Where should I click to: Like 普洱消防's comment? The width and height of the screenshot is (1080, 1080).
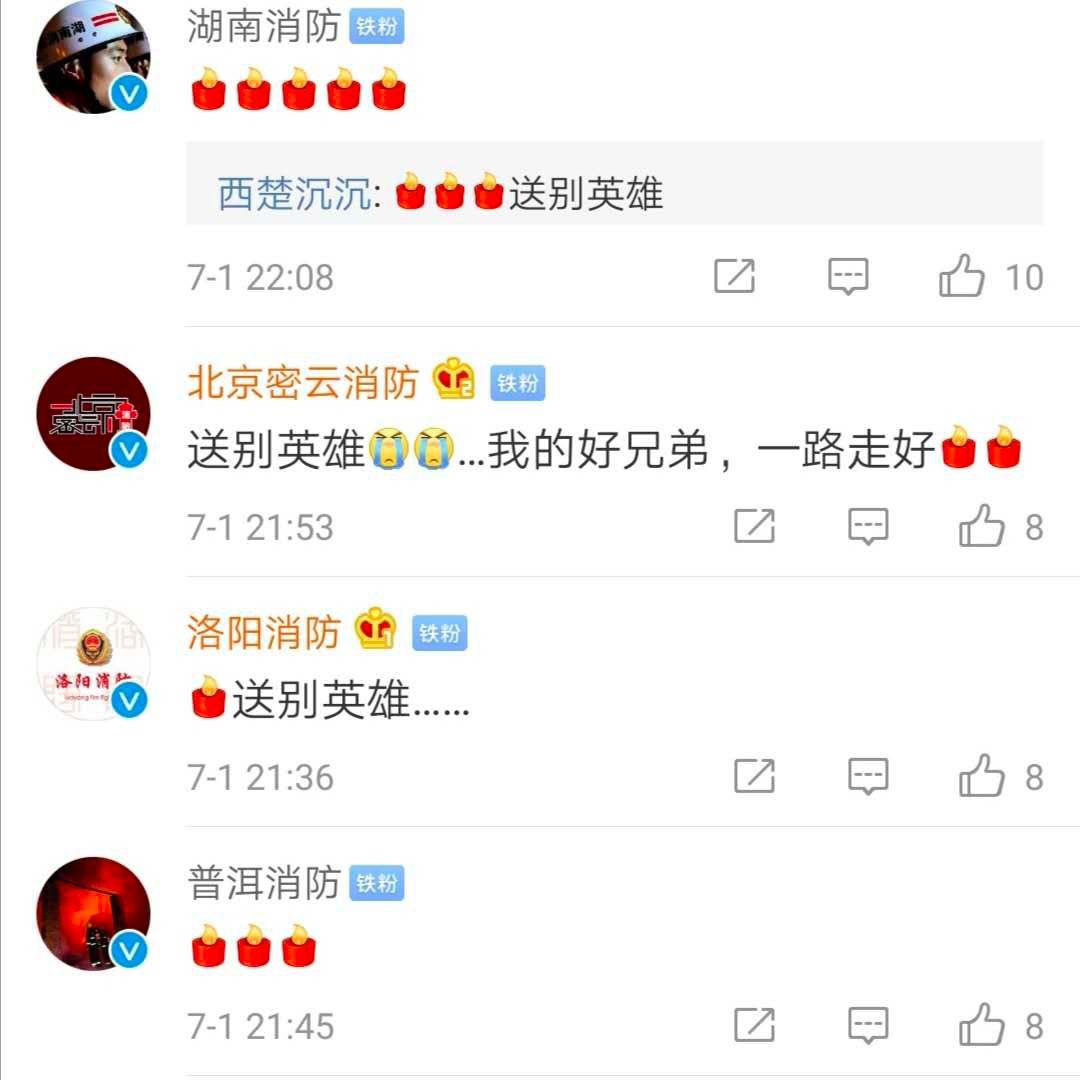pos(982,1025)
